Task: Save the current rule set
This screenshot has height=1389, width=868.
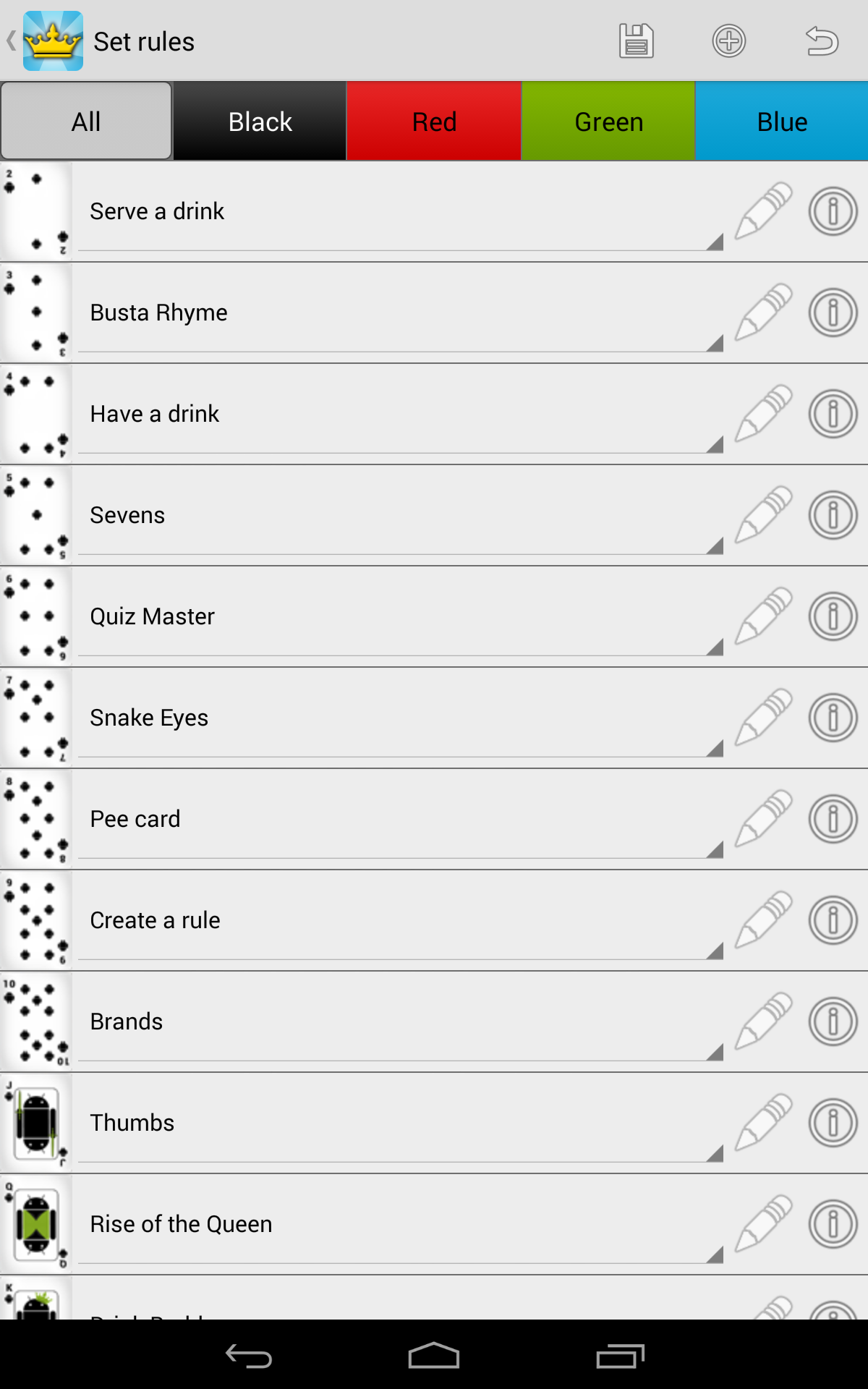Action: tap(636, 41)
